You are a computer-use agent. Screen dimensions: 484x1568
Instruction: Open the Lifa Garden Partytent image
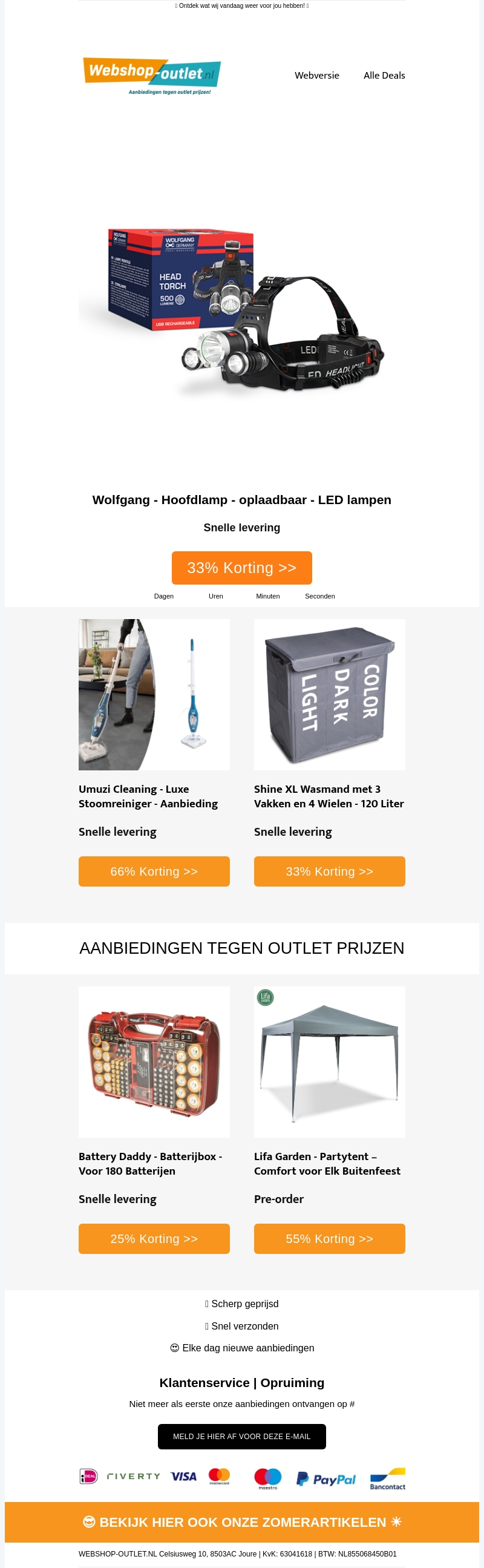coord(329,1061)
